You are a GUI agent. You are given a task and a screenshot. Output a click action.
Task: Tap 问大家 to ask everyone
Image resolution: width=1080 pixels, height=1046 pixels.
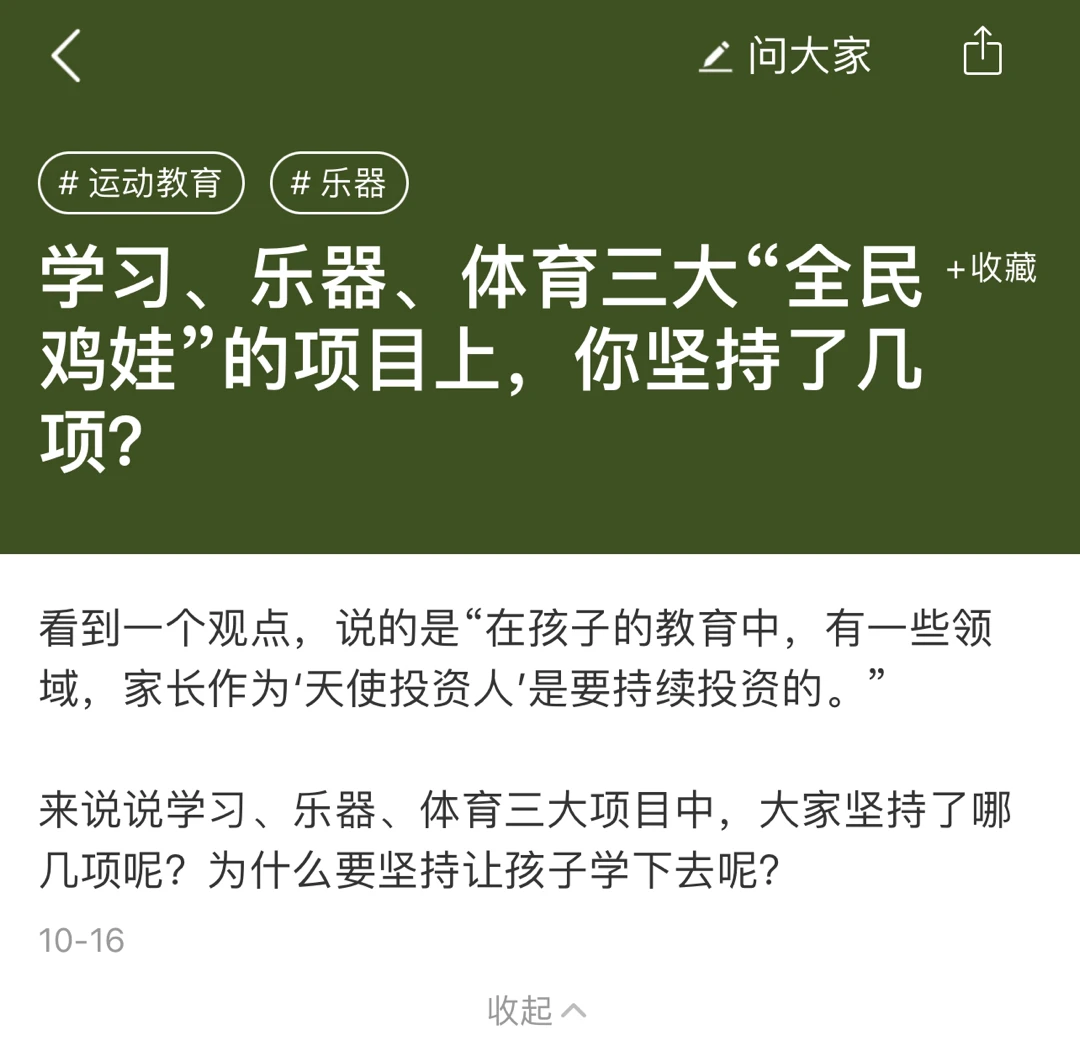pos(786,56)
